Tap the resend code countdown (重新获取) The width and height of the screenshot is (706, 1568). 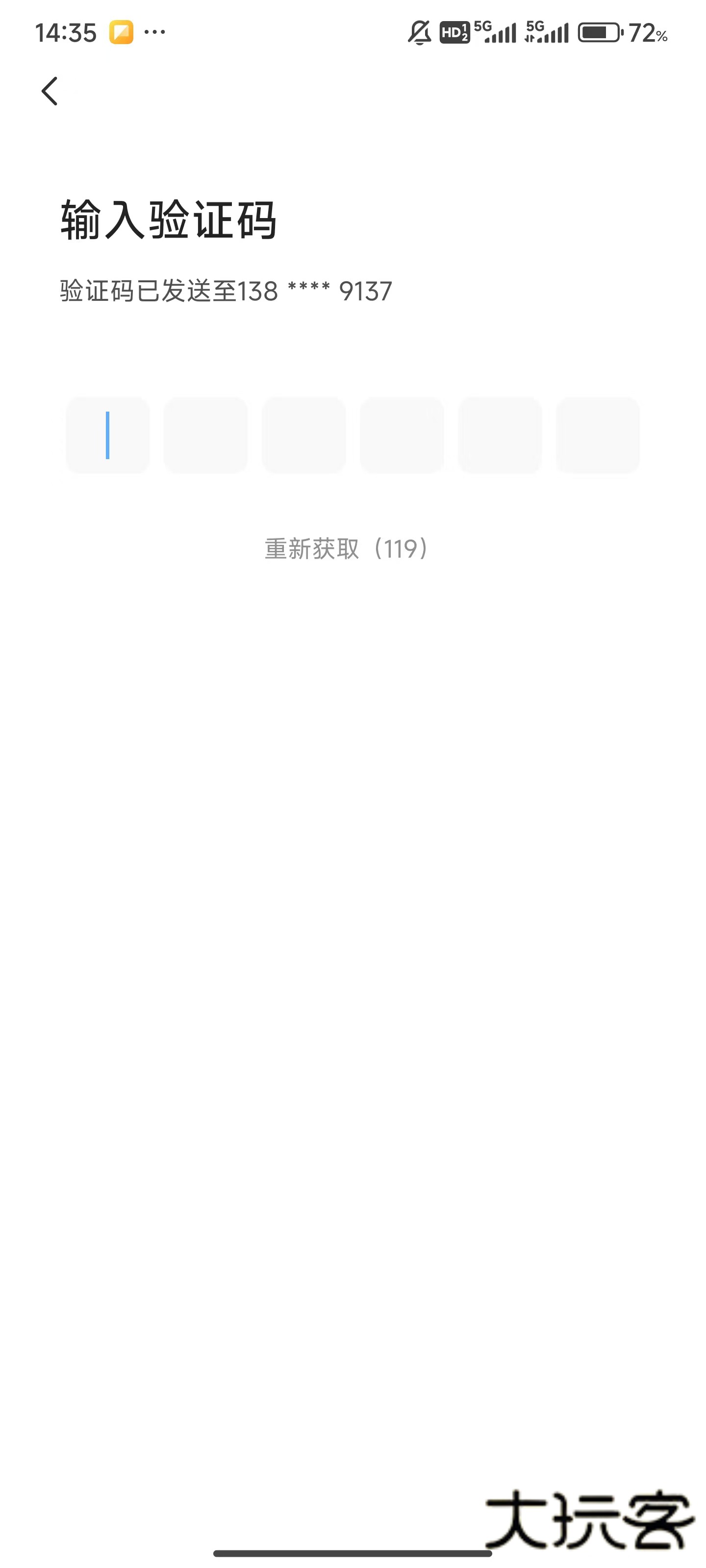click(x=347, y=548)
